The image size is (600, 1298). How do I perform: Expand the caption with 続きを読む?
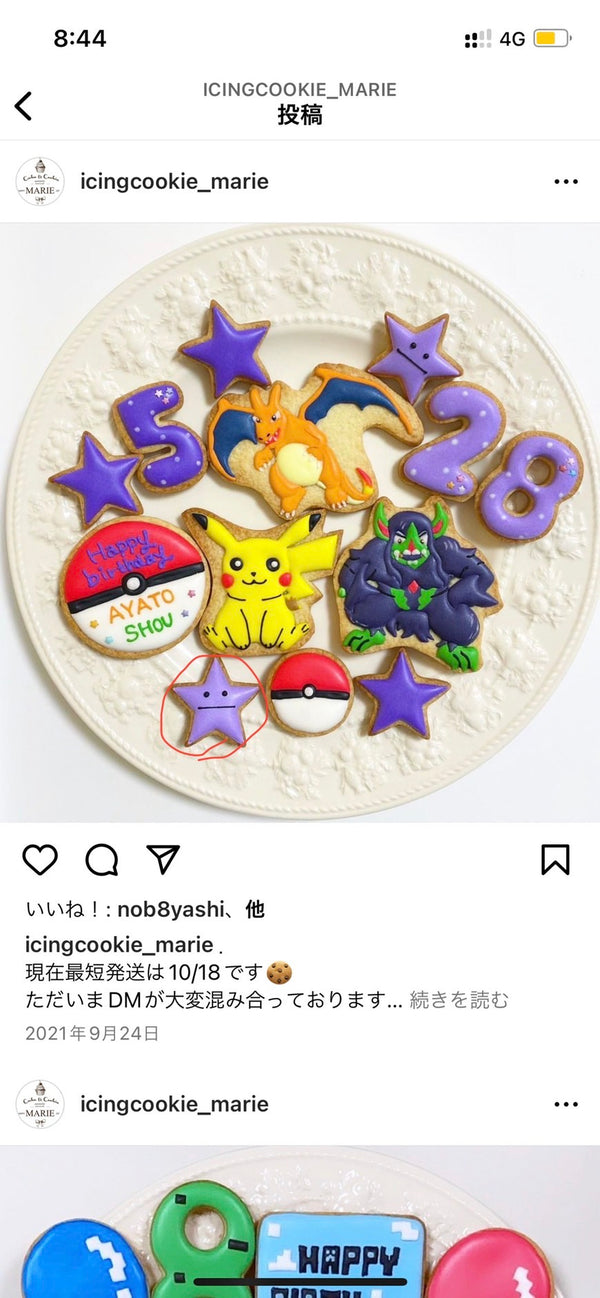click(x=459, y=999)
